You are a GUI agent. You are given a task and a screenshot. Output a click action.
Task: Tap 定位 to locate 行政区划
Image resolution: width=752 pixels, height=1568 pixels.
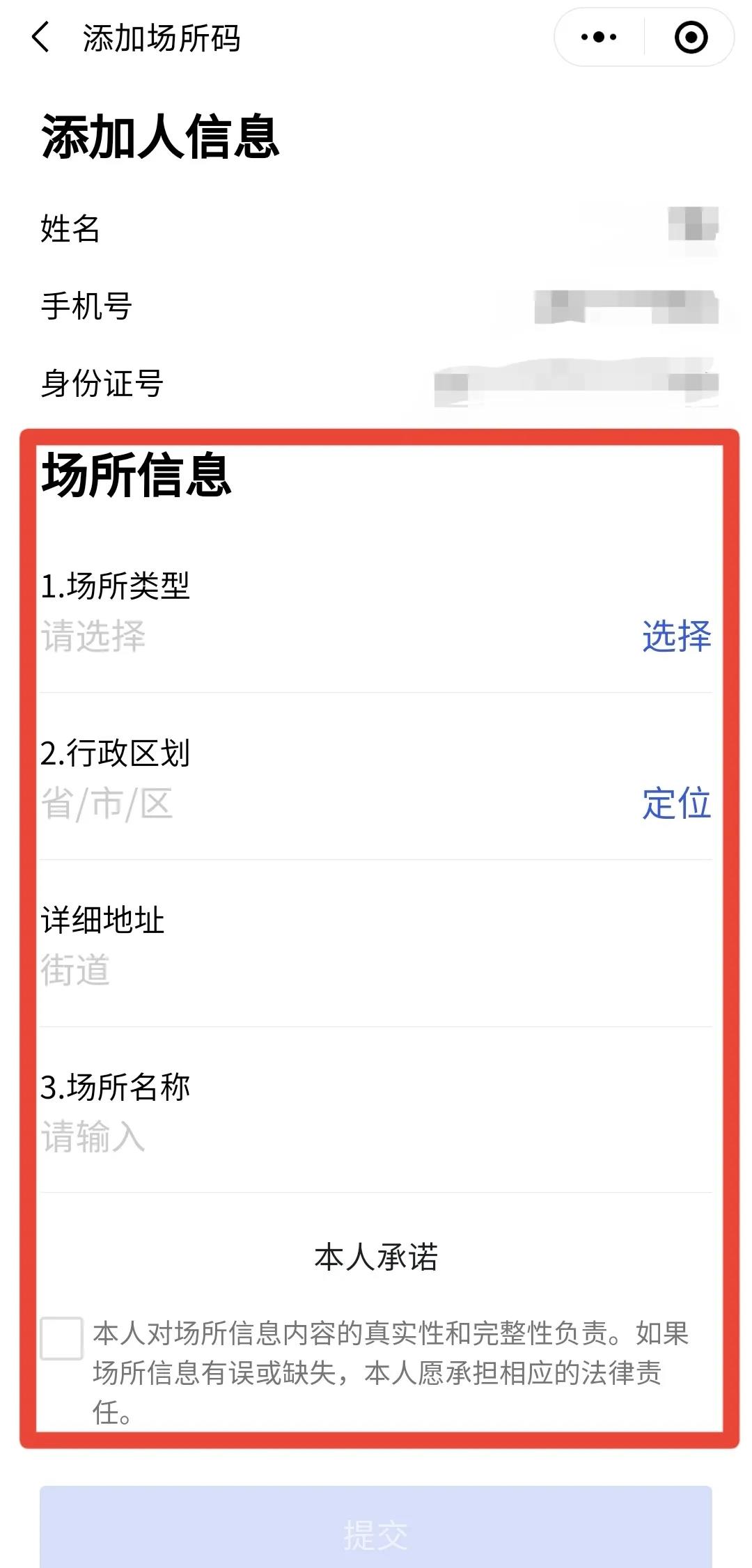[x=676, y=803]
